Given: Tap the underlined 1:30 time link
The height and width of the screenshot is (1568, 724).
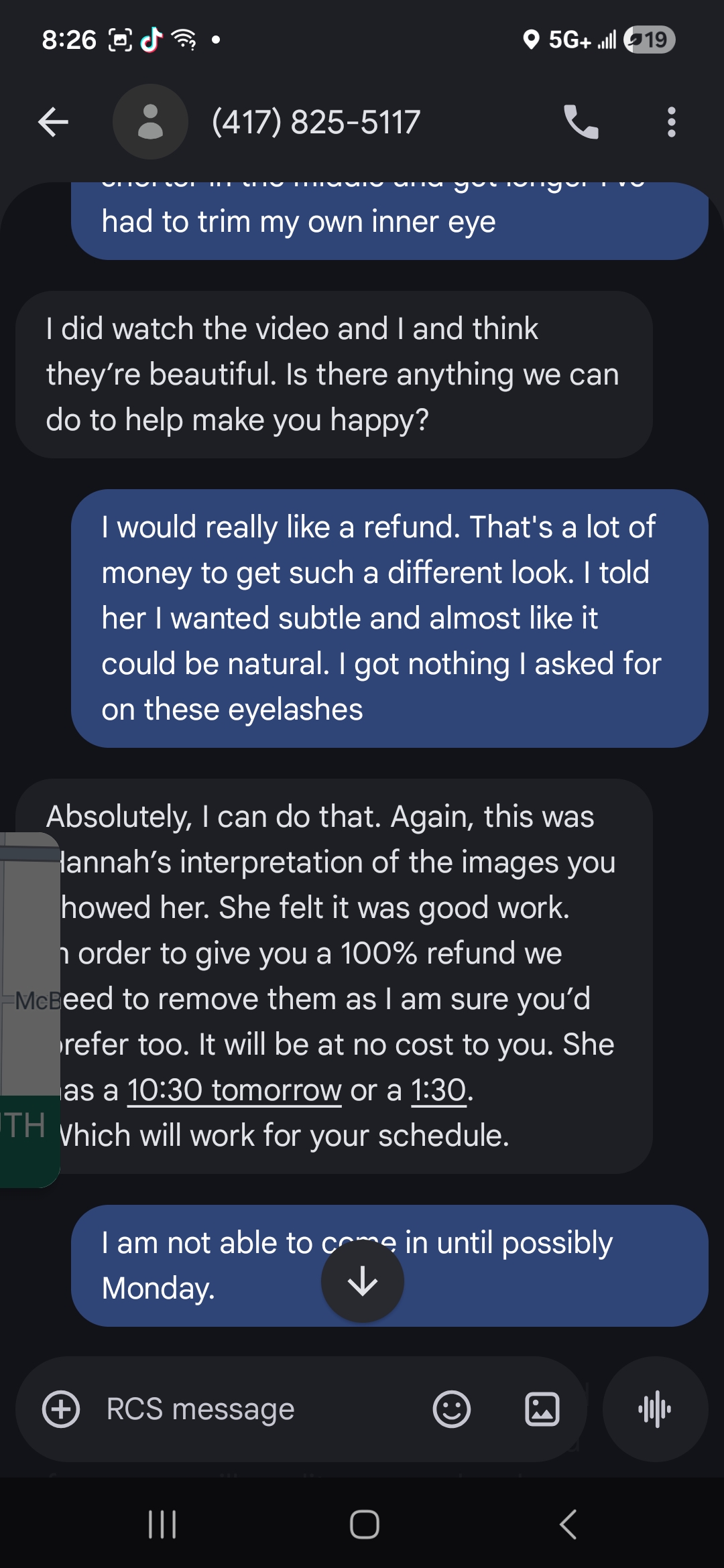Looking at the screenshot, I should 438,1090.
